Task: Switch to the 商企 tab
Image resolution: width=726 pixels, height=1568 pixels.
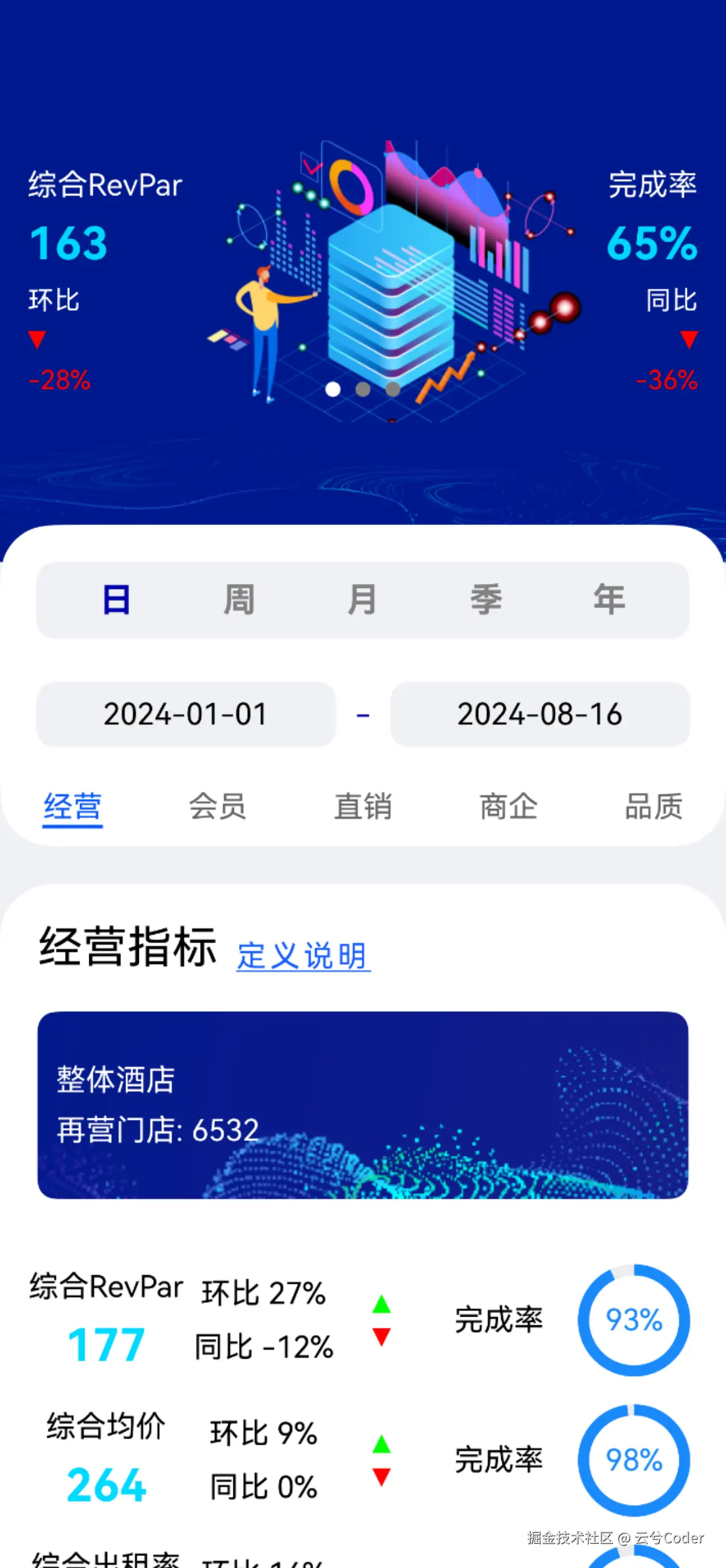Action: point(508,806)
